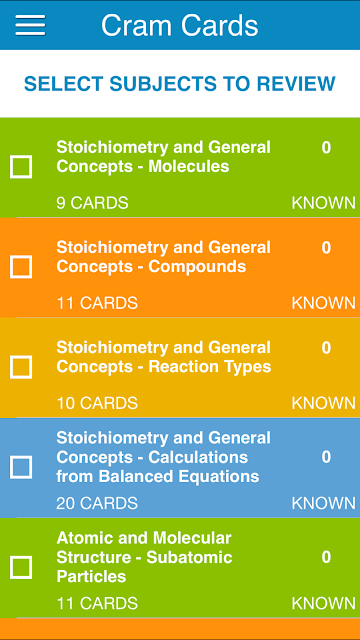The image size is (360, 640).
Task: Check the Subatomic Particles subject box
Action: 21,567
